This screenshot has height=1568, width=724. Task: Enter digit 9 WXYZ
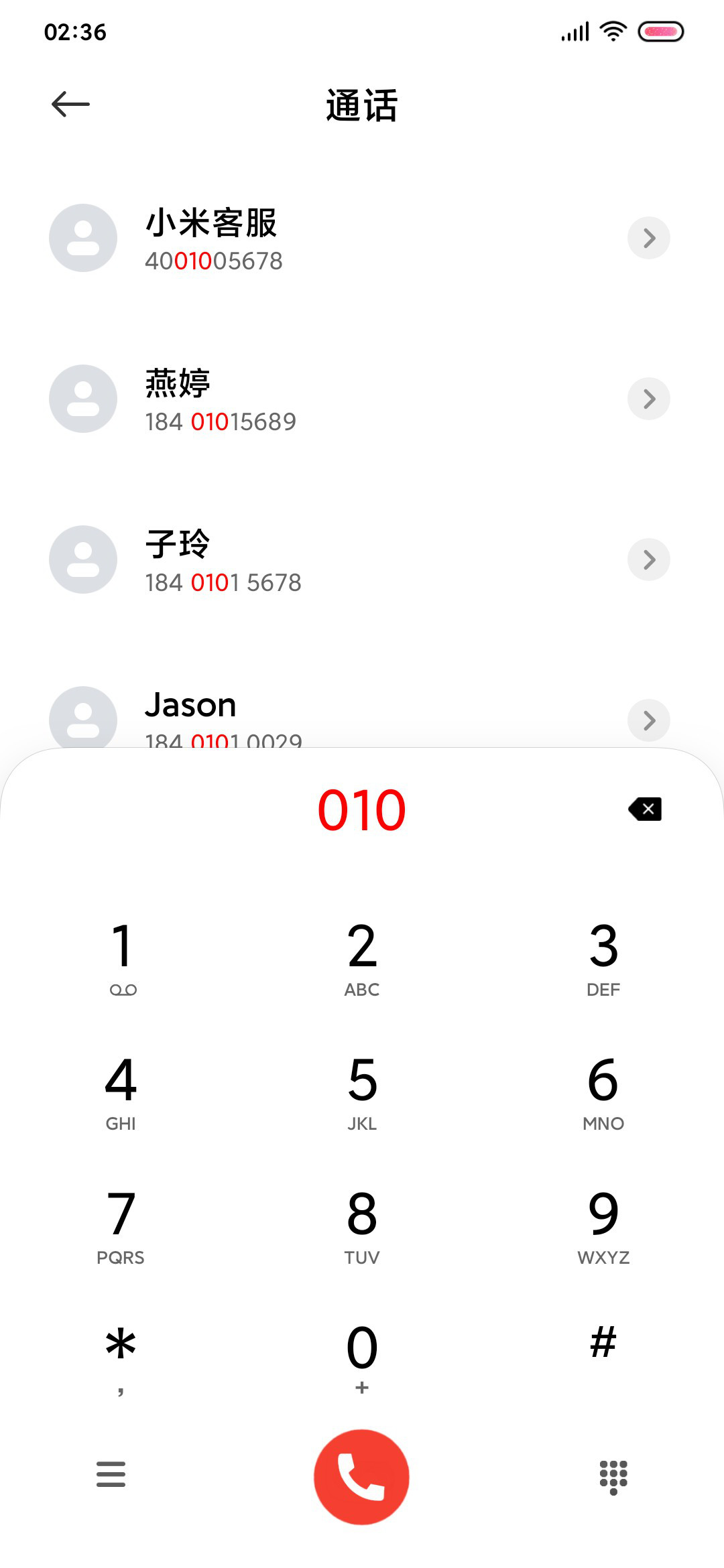click(x=603, y=1226)
